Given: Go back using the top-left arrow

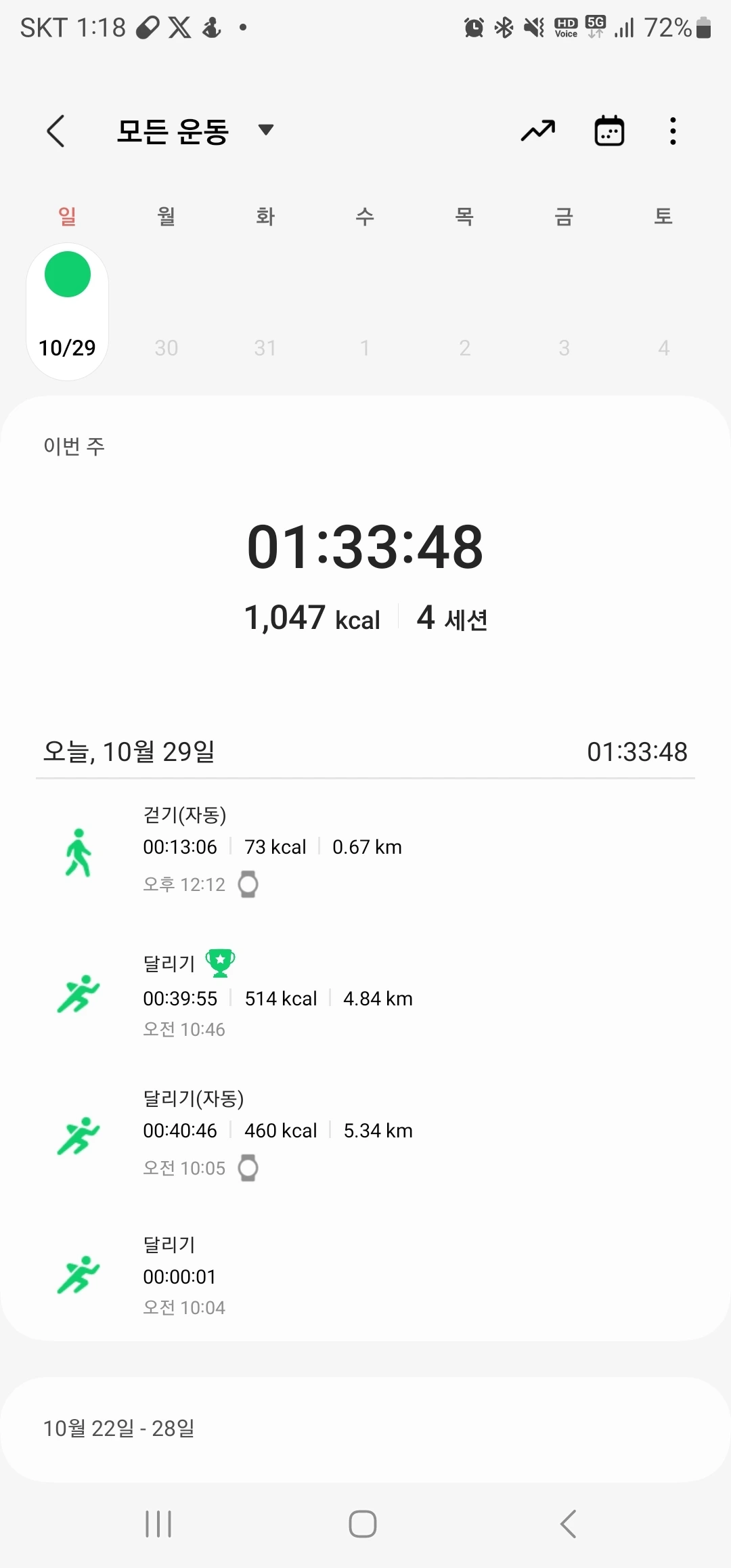Looking at the screenshot, I should pos(56,131).
